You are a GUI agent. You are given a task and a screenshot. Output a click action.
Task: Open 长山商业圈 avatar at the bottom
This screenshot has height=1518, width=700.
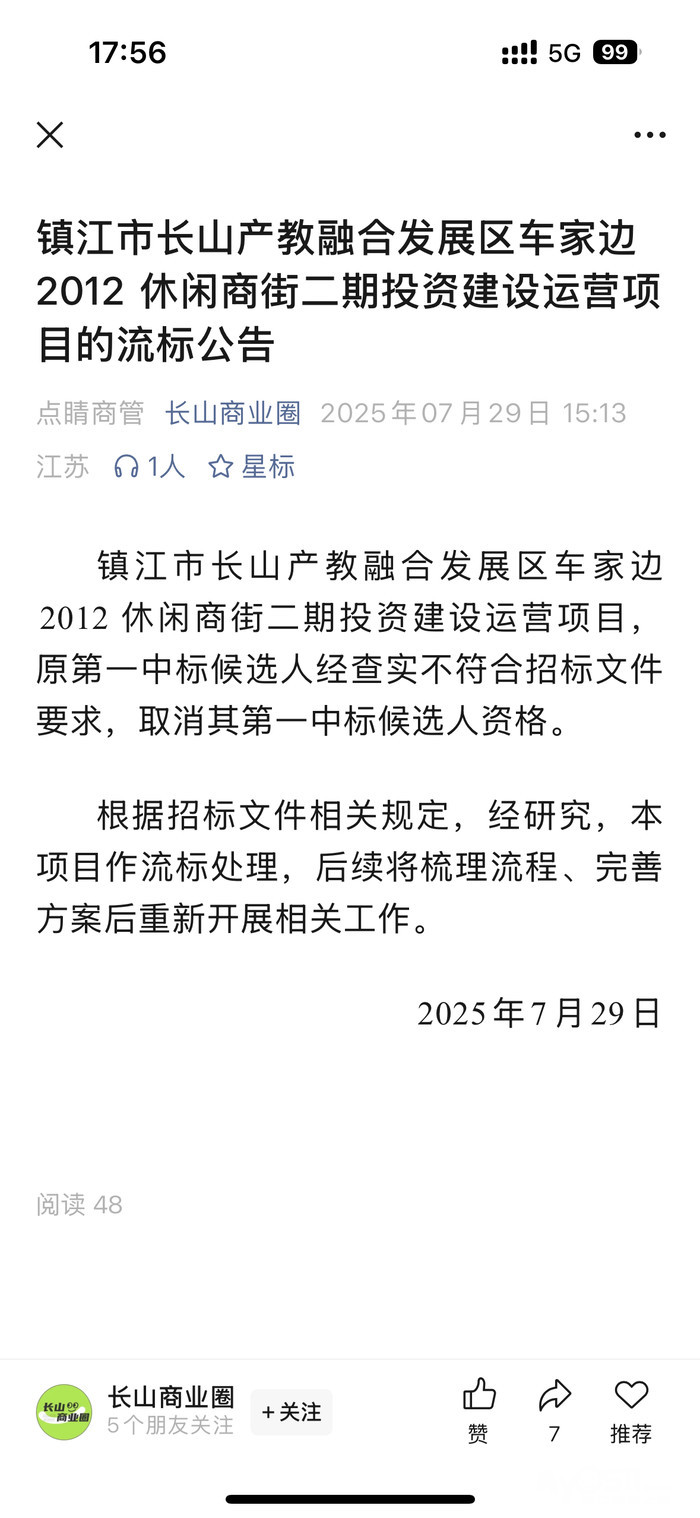click(x=64, y=1411)
